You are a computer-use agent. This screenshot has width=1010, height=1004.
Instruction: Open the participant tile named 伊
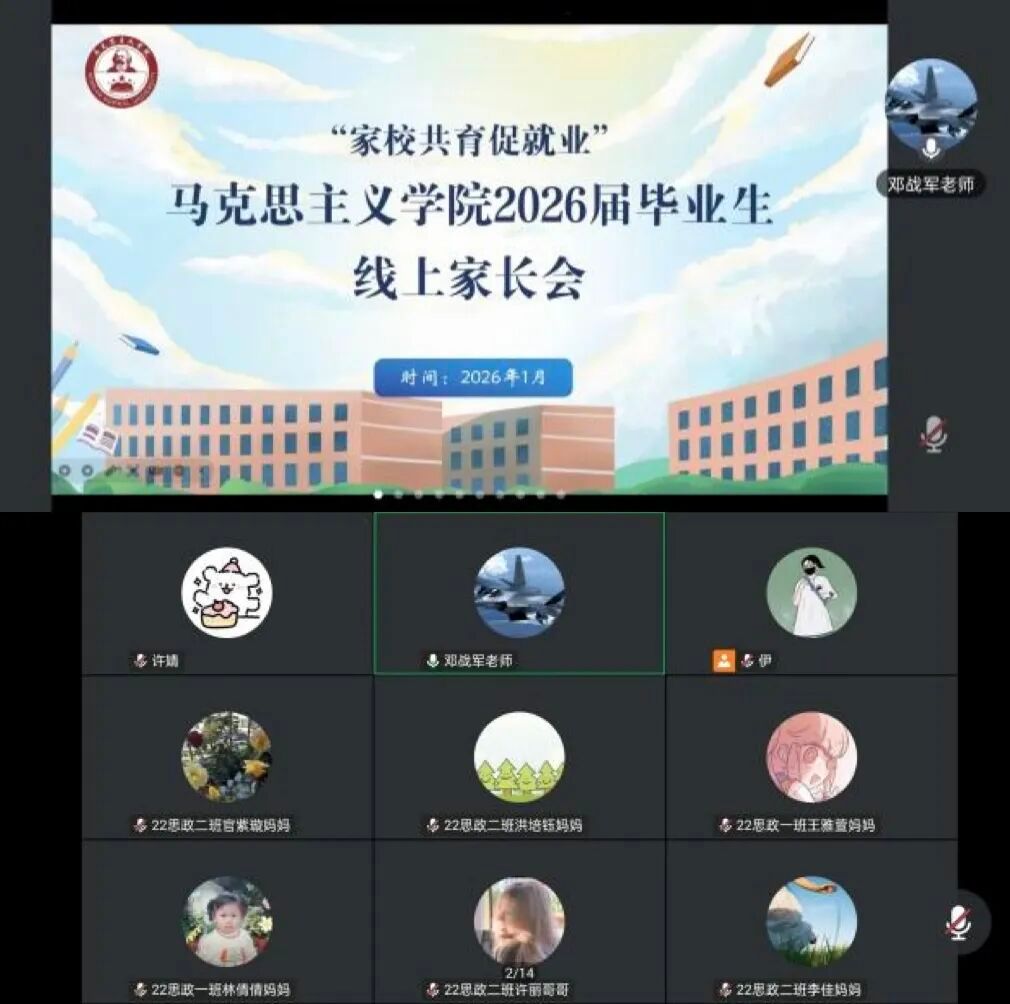[811, 594]
